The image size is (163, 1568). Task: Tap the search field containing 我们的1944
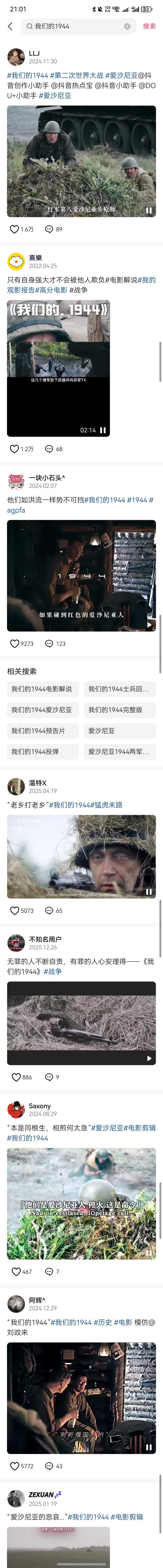pos(73,26)
